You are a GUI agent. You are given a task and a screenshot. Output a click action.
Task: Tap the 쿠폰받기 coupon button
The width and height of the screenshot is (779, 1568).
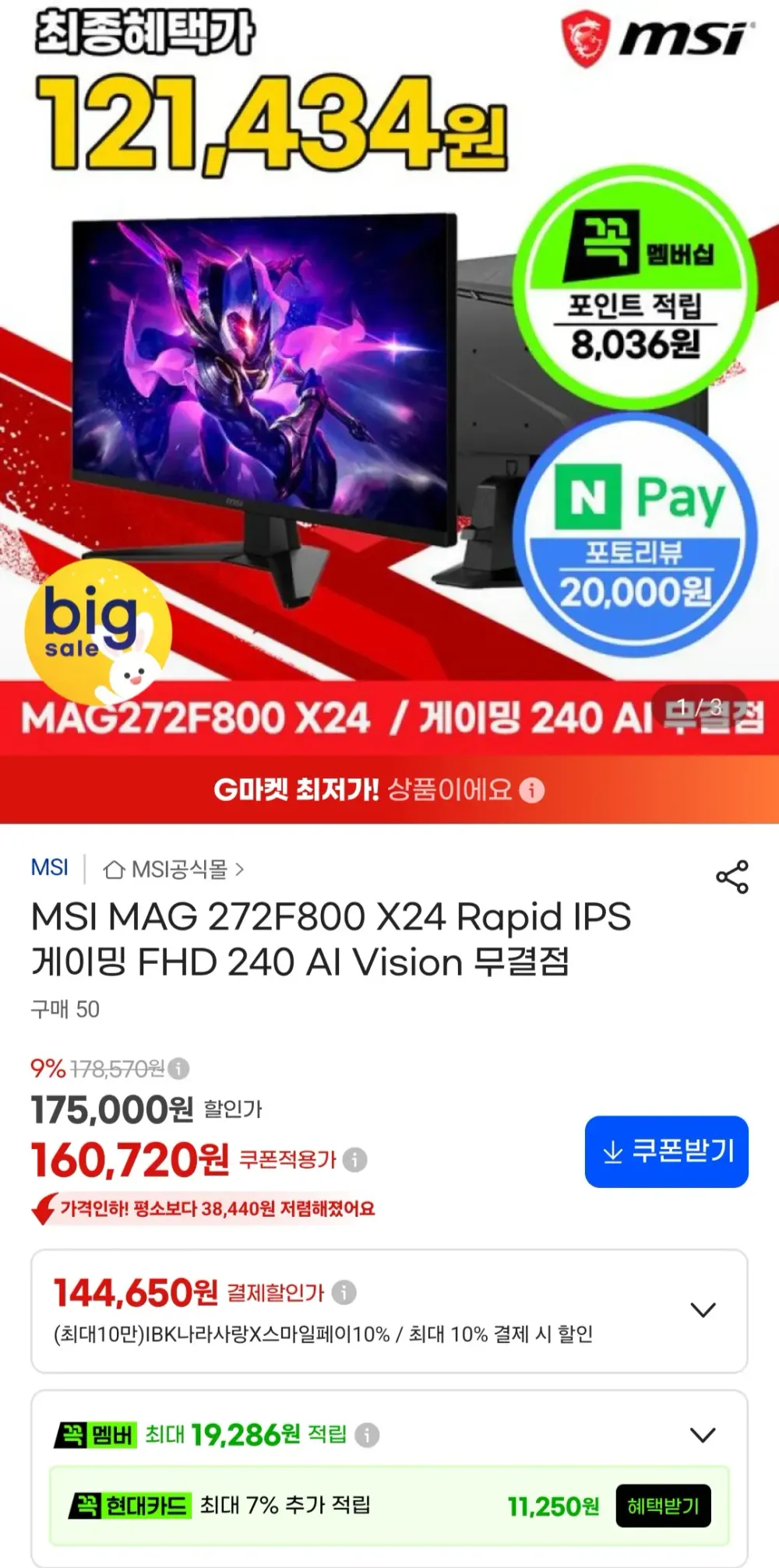point(666,1151)
